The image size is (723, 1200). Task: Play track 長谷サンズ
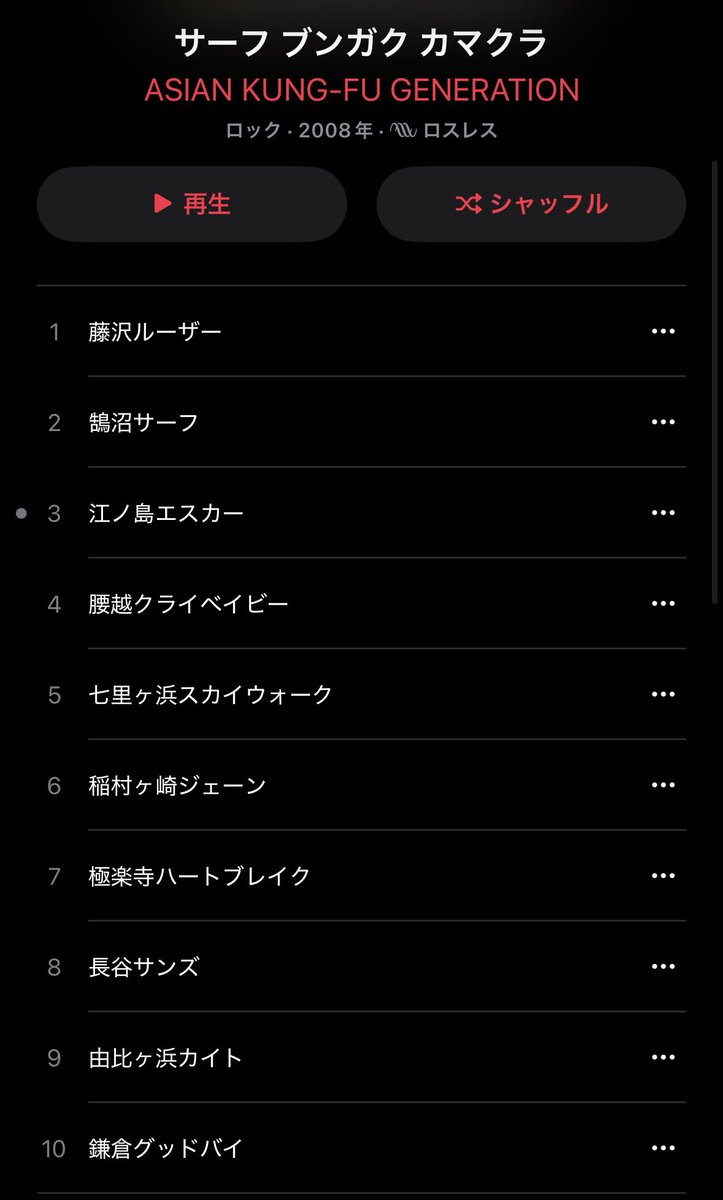tap(361, 967)
